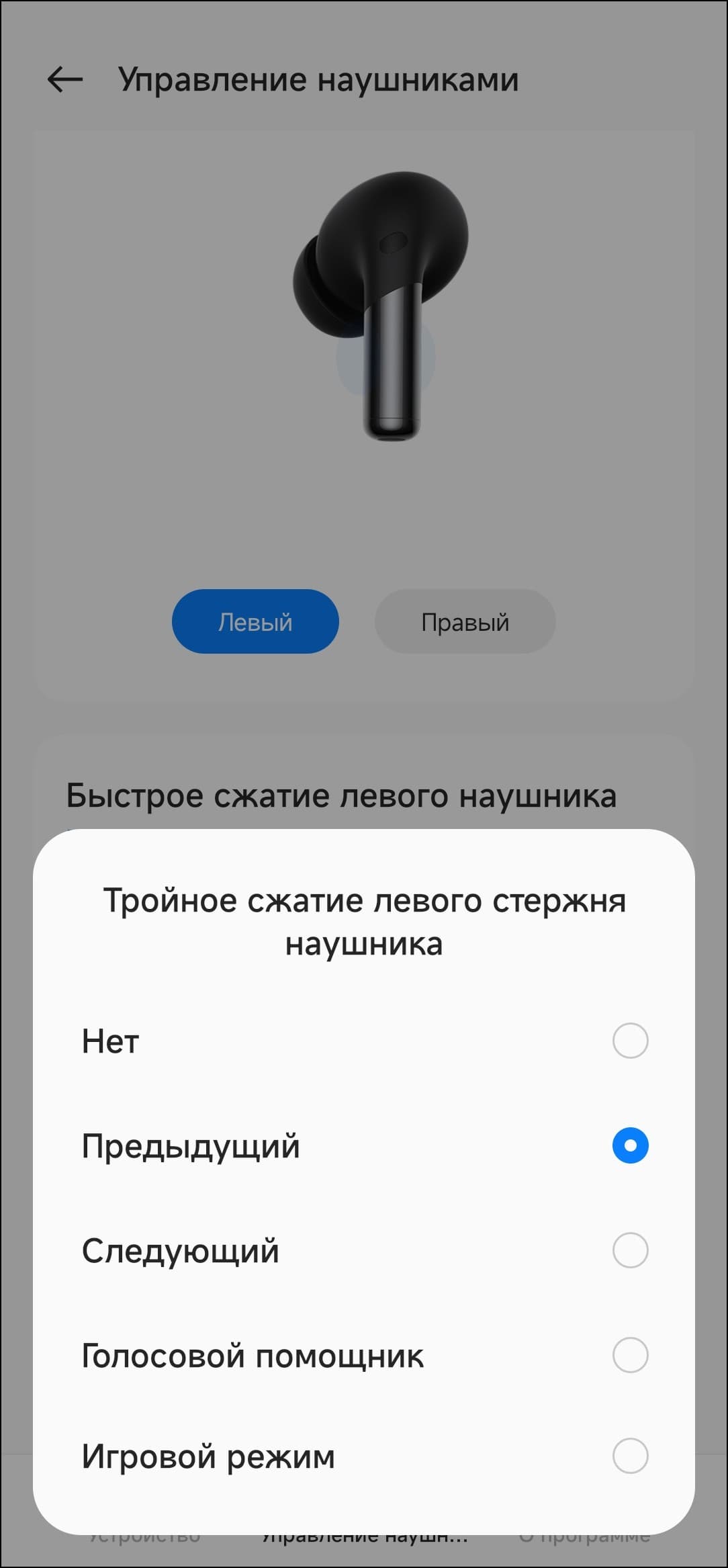This screenshot has height=1568, width=728.
Task: Select Игровой режим option
Action: [630, 1456]
